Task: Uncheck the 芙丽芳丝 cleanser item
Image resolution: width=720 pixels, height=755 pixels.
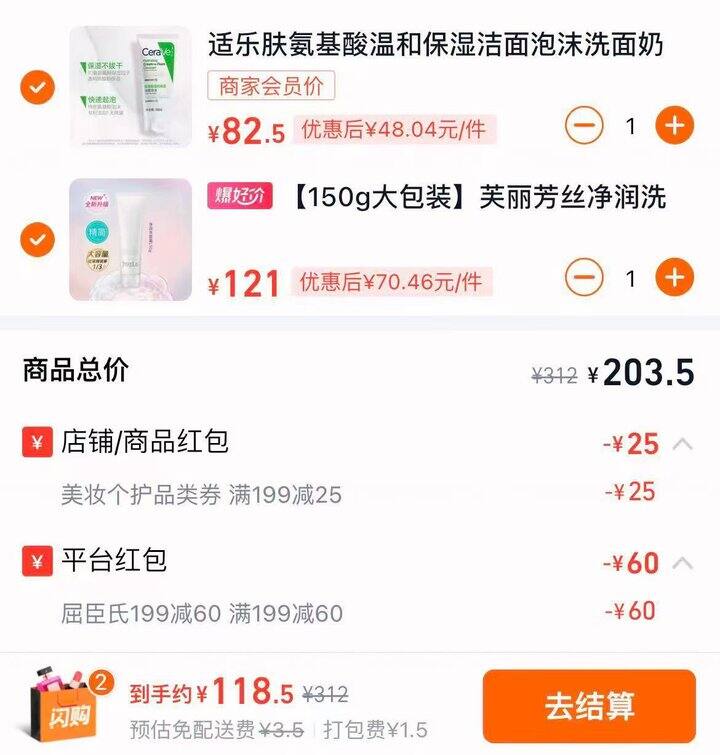Action: pos(37,240)
